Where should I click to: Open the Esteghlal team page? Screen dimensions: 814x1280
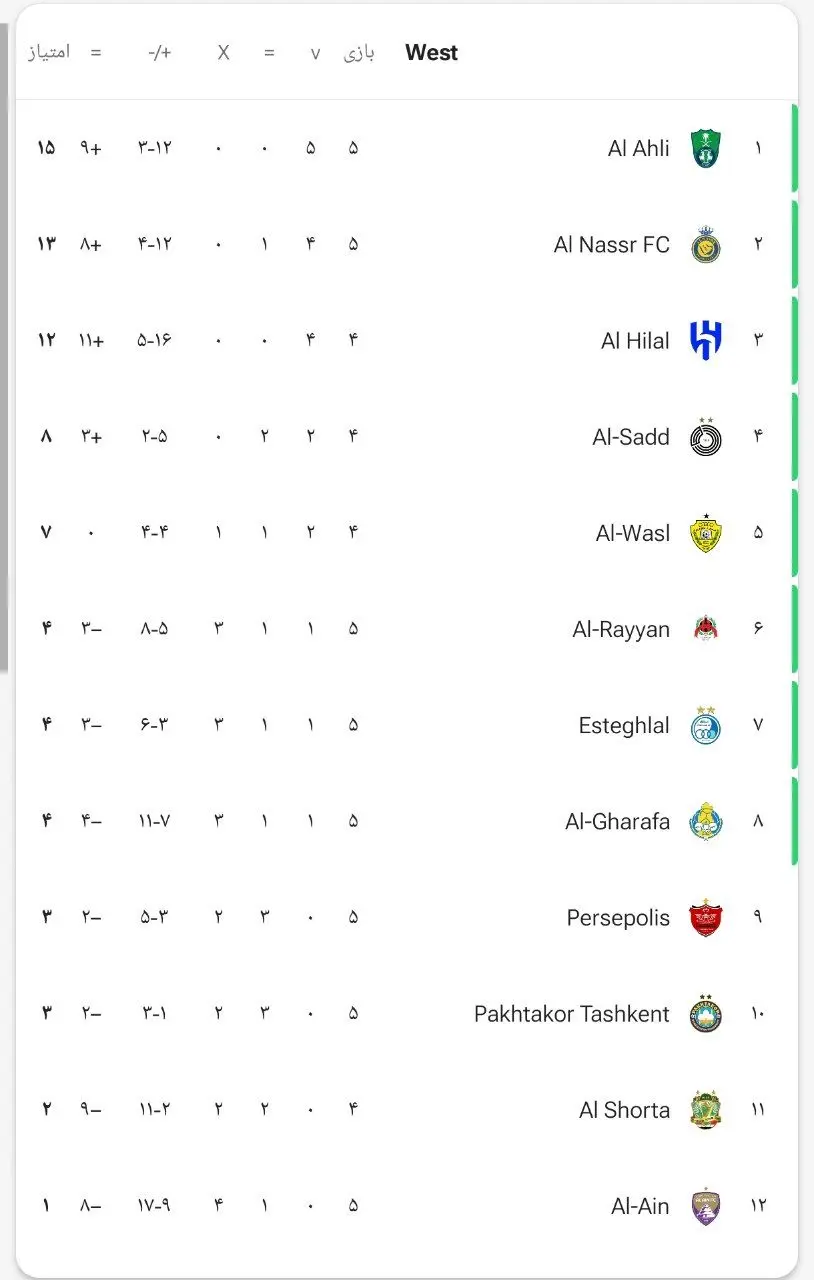tap(623, 725)
